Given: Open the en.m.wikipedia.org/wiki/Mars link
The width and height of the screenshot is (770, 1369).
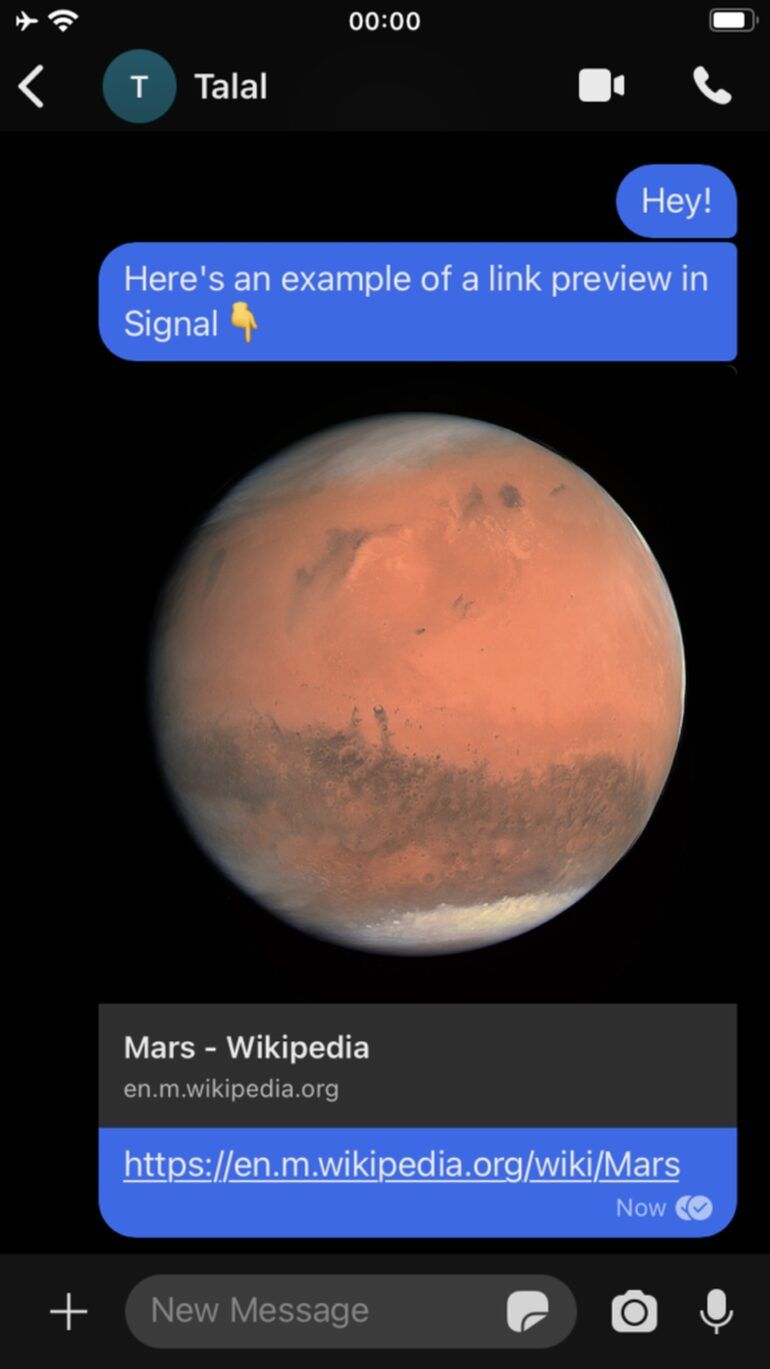Looking at the screenshot, I should click(x=401, y=1165).
